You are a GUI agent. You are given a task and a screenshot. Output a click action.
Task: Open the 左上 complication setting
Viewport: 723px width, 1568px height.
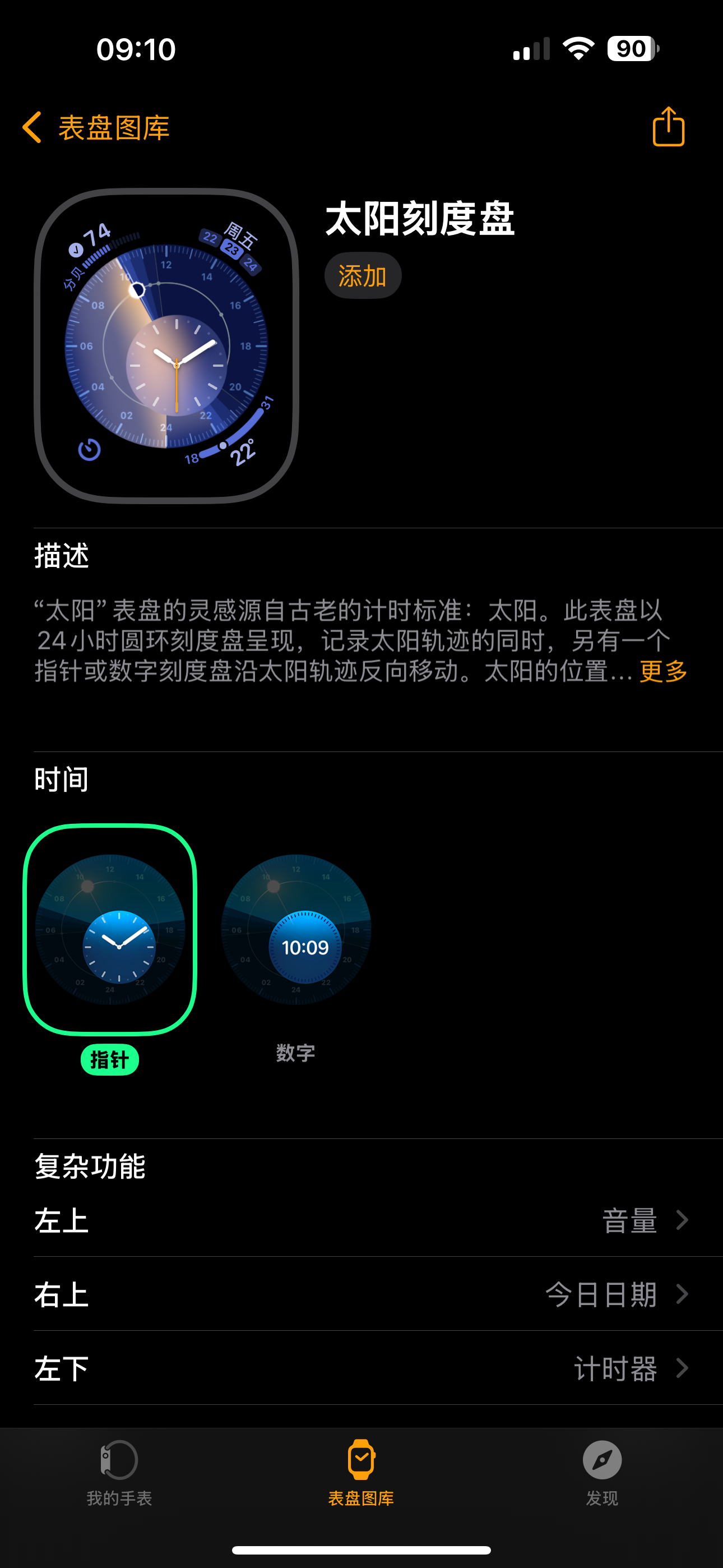pos(361,1220)
